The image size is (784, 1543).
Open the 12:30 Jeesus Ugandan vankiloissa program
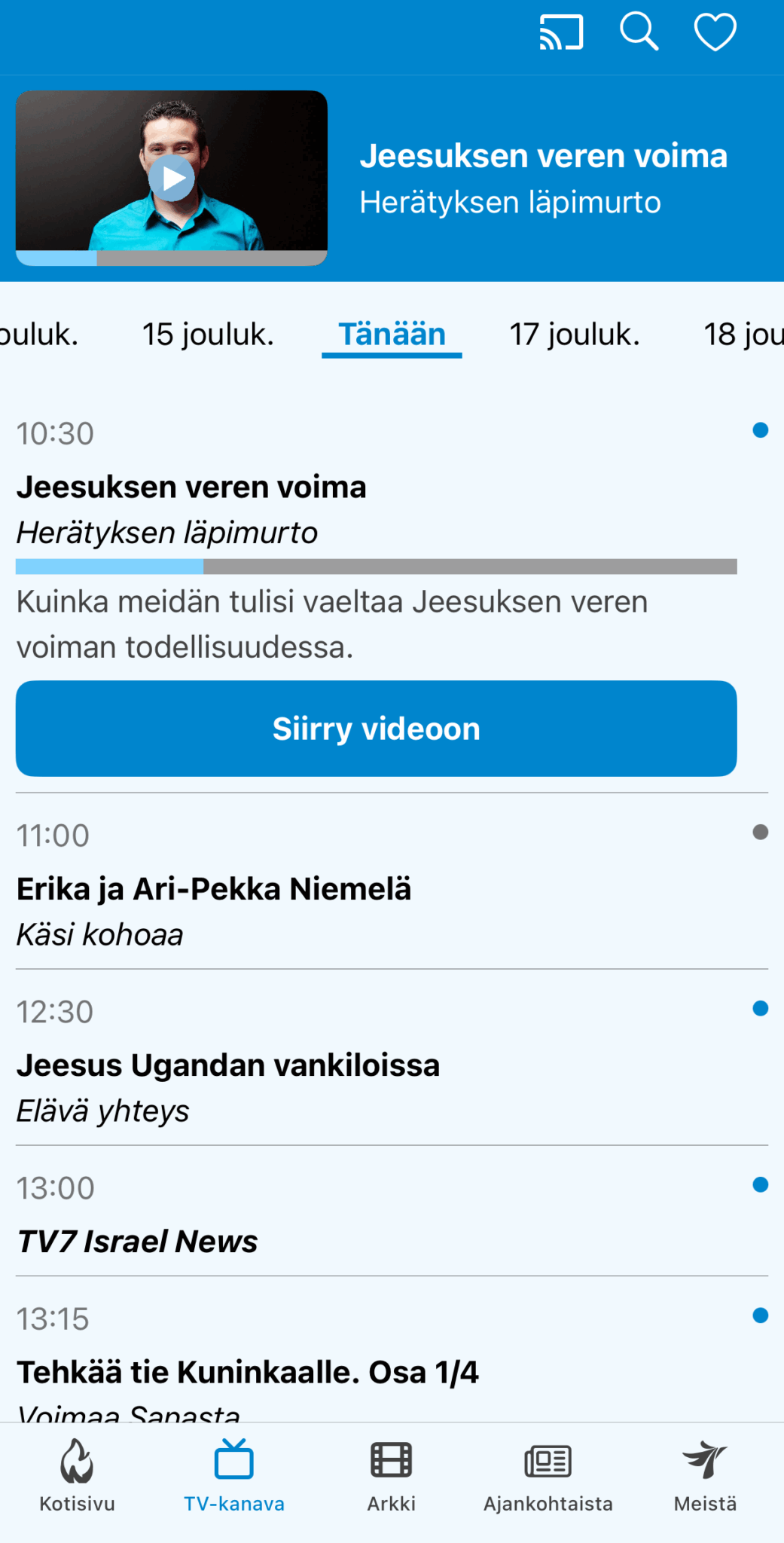pyautogui.click(x=228, y=1065)
